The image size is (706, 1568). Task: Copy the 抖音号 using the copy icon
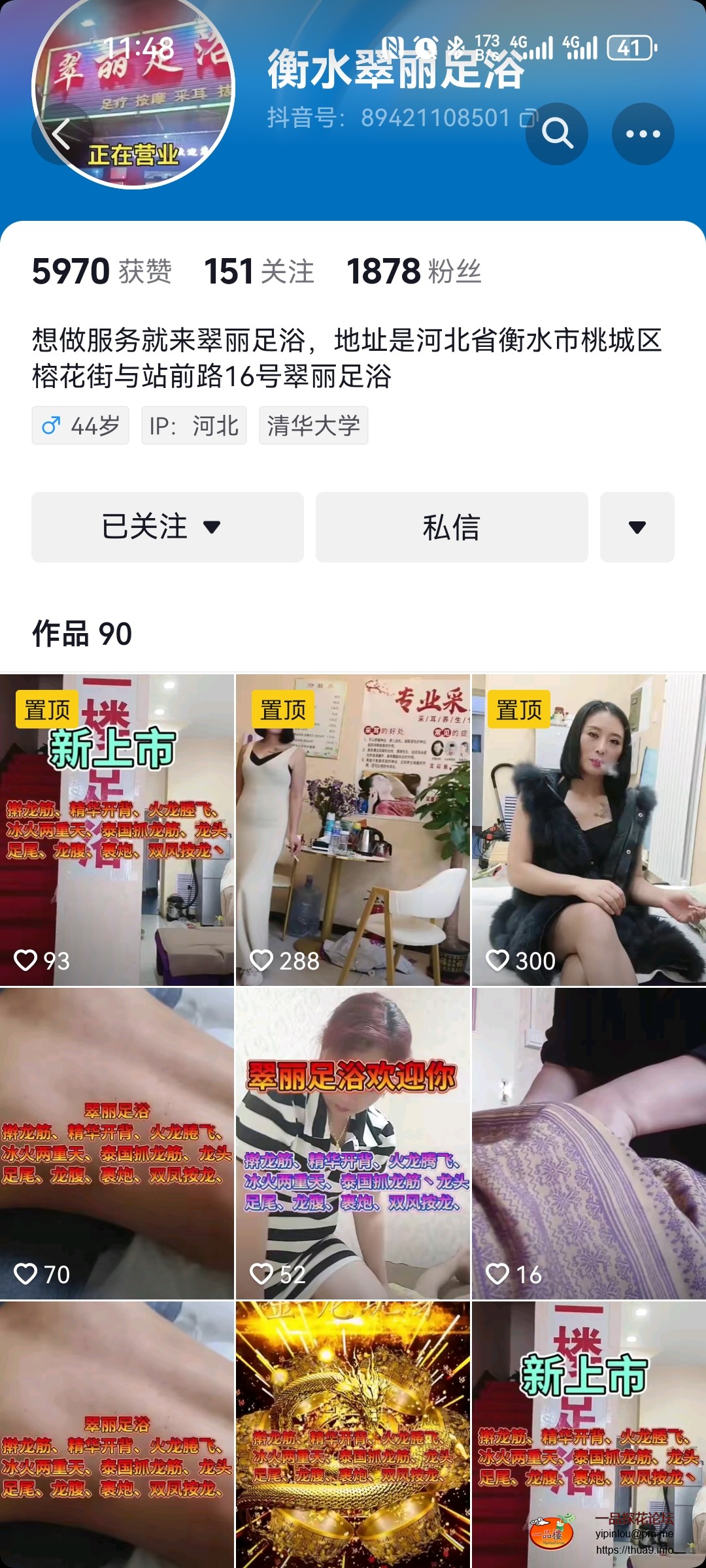point(528,118)
